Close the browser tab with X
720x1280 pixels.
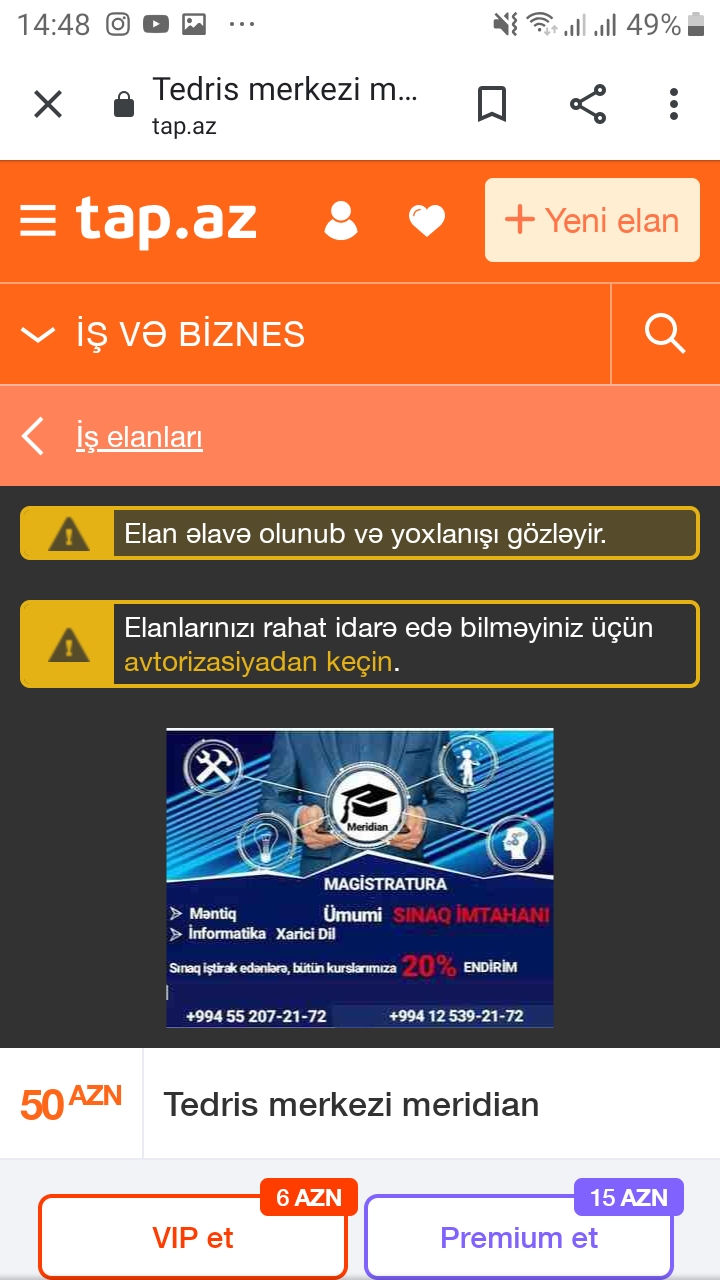point(48,104)
